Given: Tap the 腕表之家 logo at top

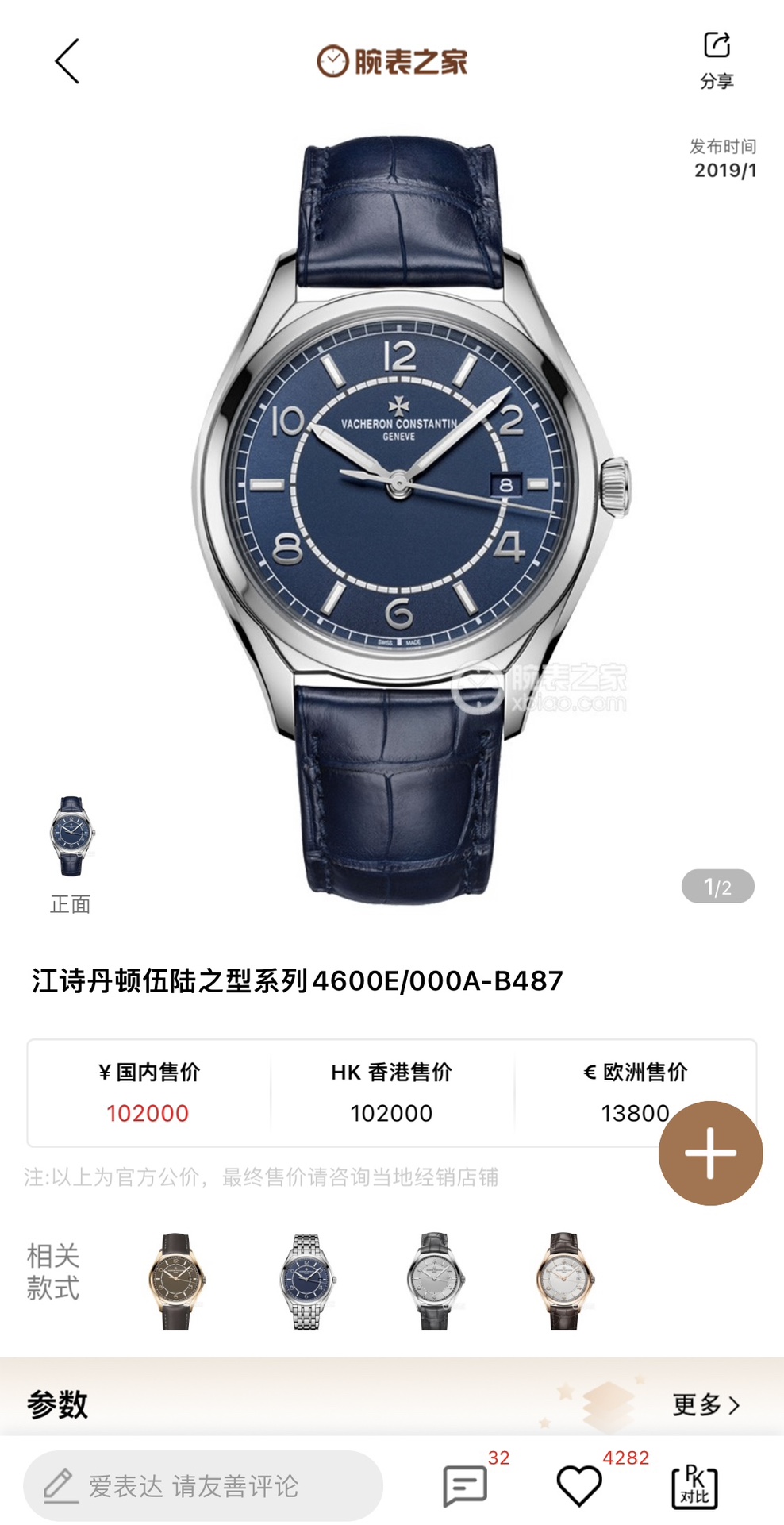Looking at the screenshot, I should click(x=391, y=61).
